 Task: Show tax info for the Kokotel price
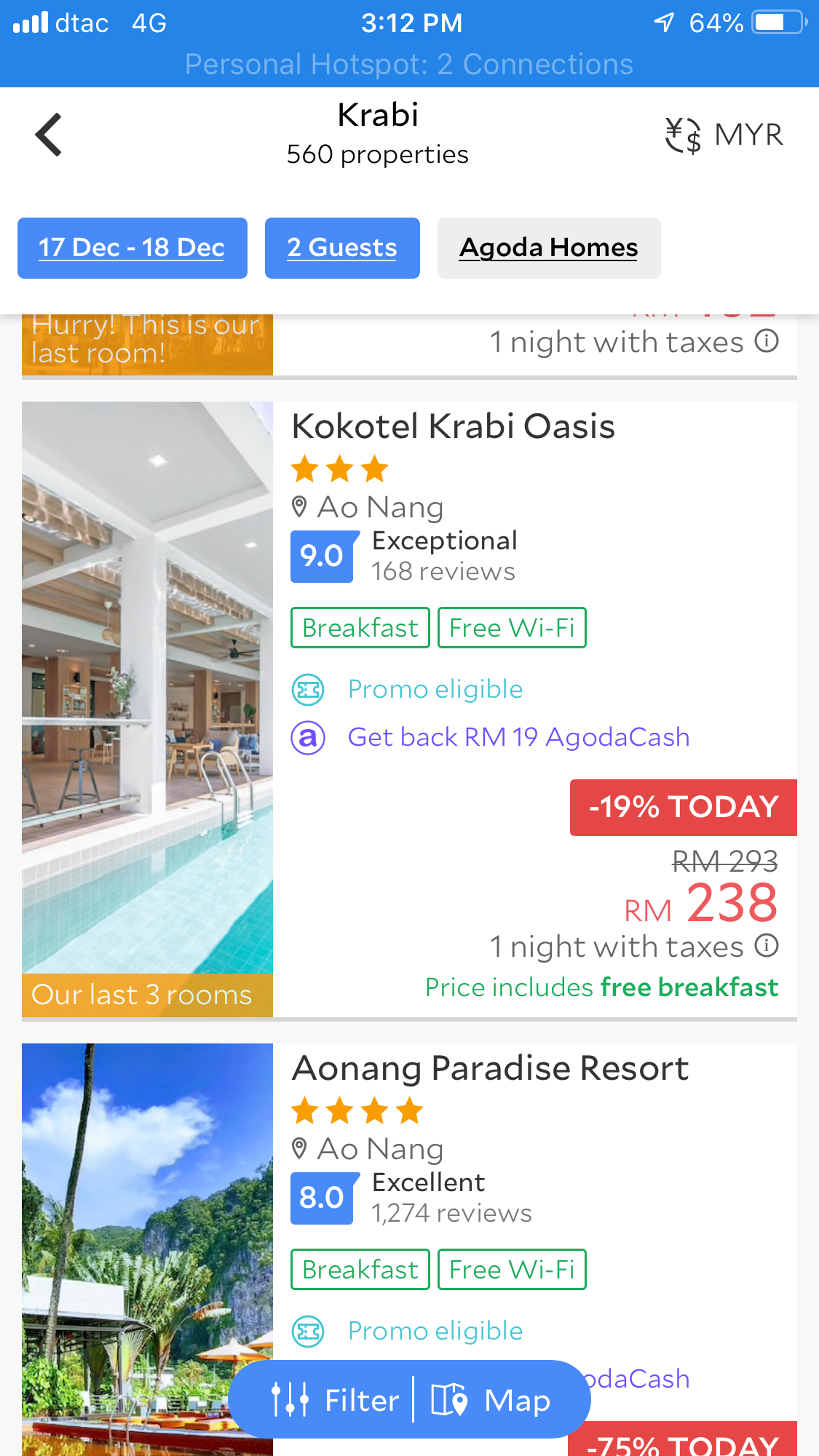[767, 946]
